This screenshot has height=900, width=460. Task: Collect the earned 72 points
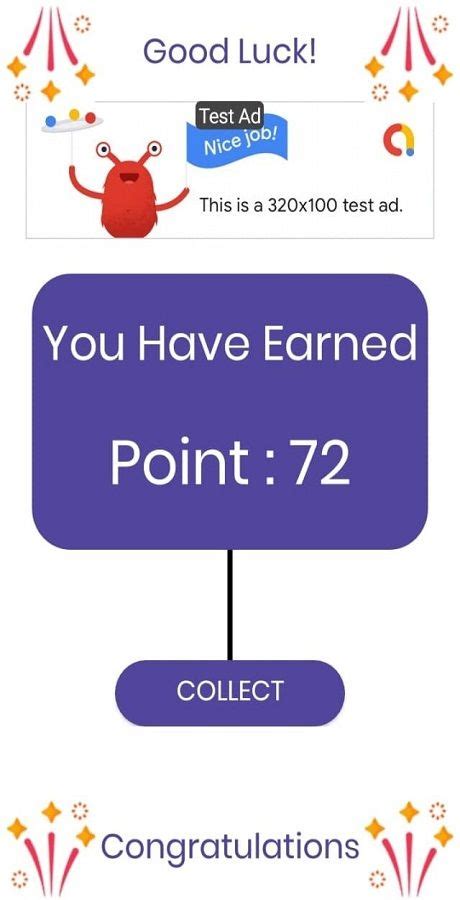230,692
